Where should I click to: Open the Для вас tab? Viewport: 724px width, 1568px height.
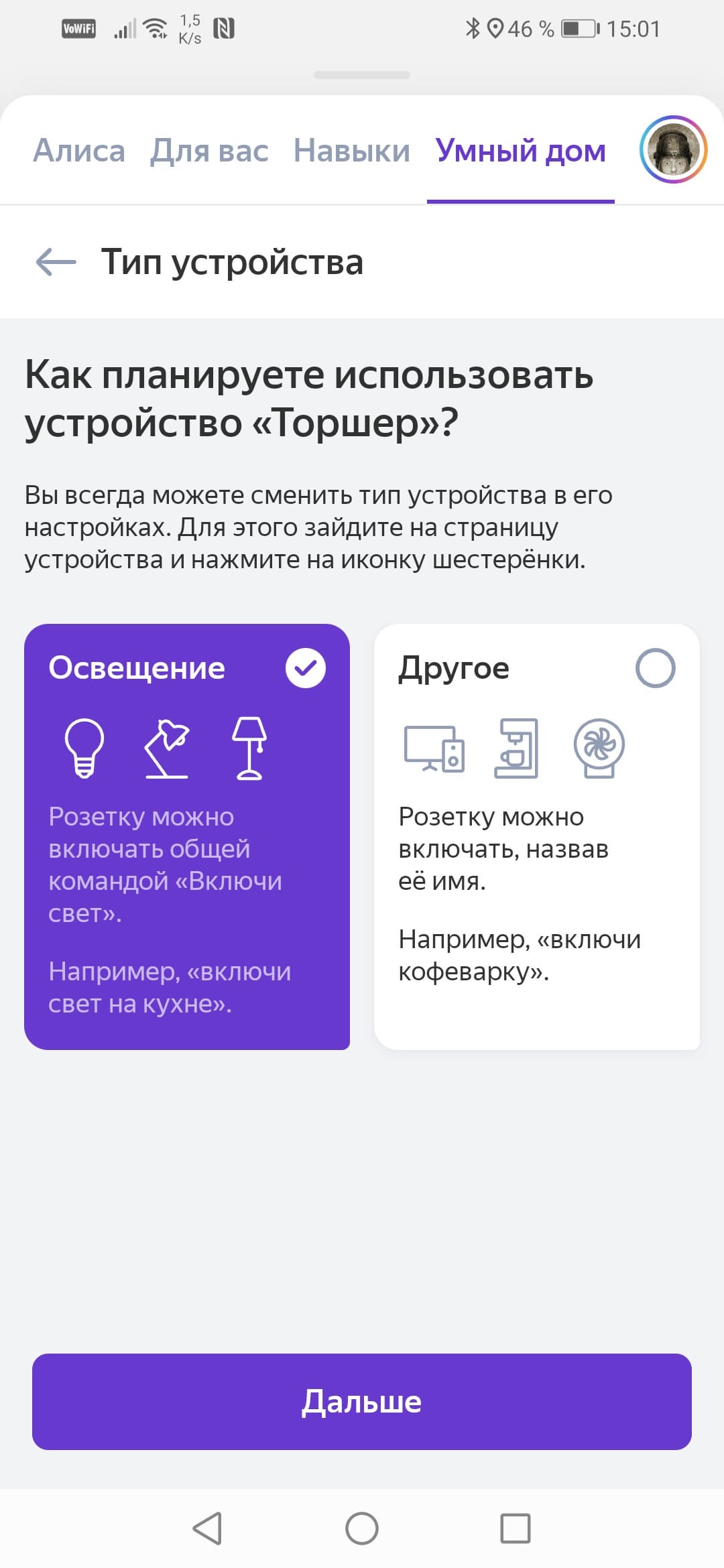[x=209, y=151]
